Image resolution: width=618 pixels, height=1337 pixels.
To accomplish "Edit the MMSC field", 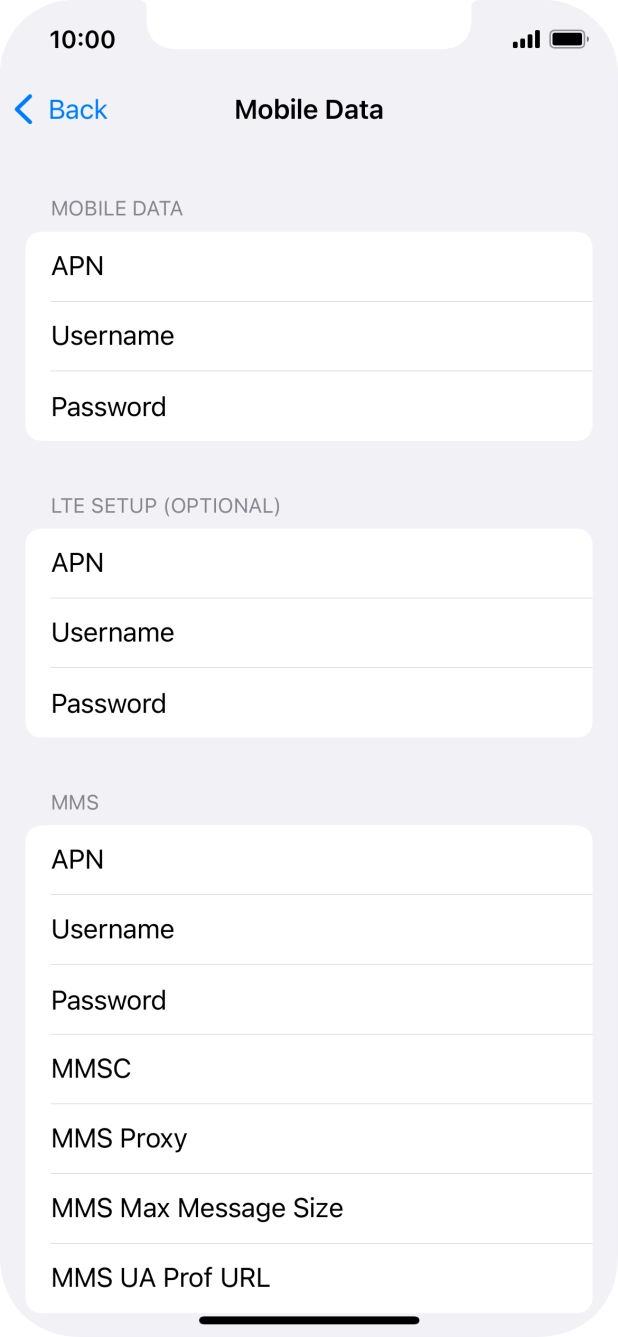I will pos(309,1070).
